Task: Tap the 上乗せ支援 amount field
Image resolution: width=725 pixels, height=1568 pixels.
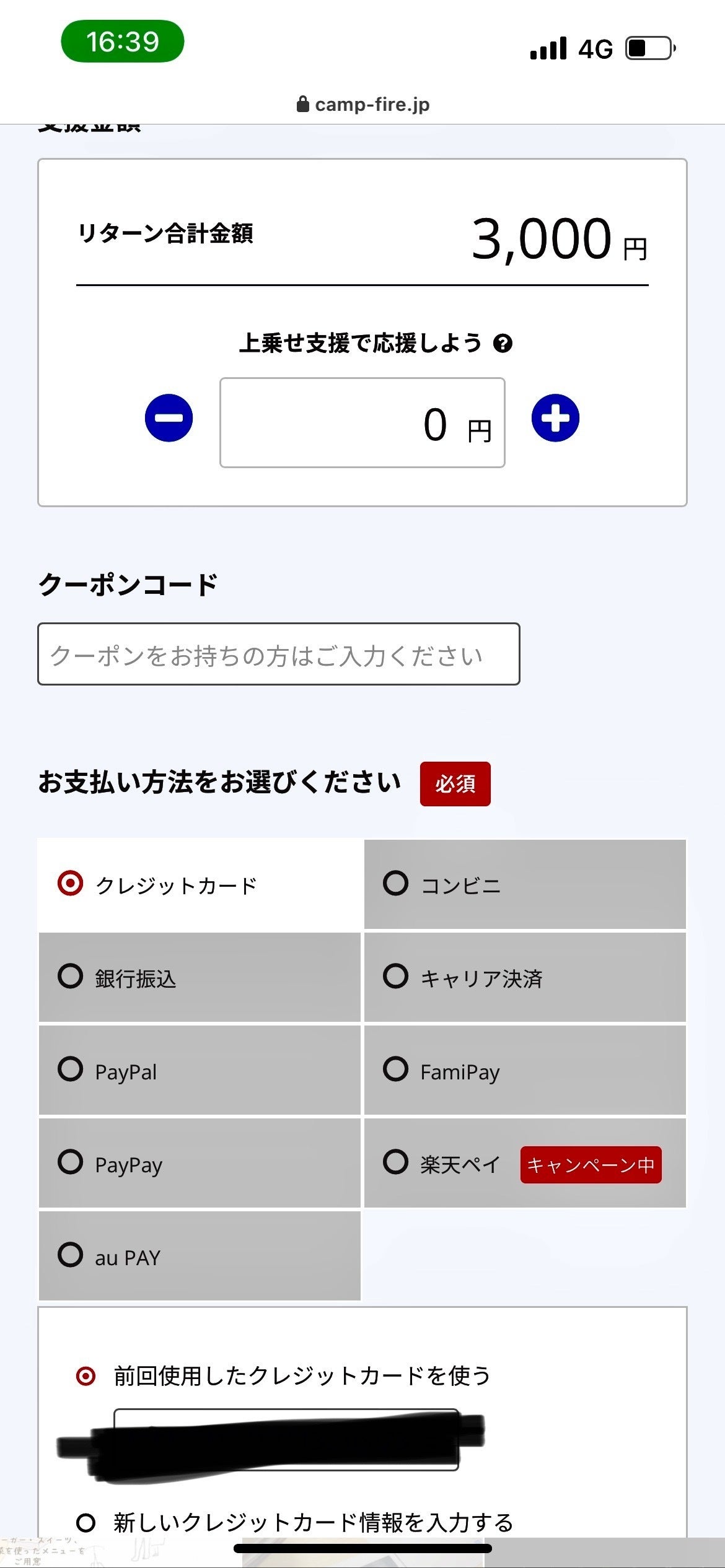Action: pyautogui.click(x=362, y=423)
